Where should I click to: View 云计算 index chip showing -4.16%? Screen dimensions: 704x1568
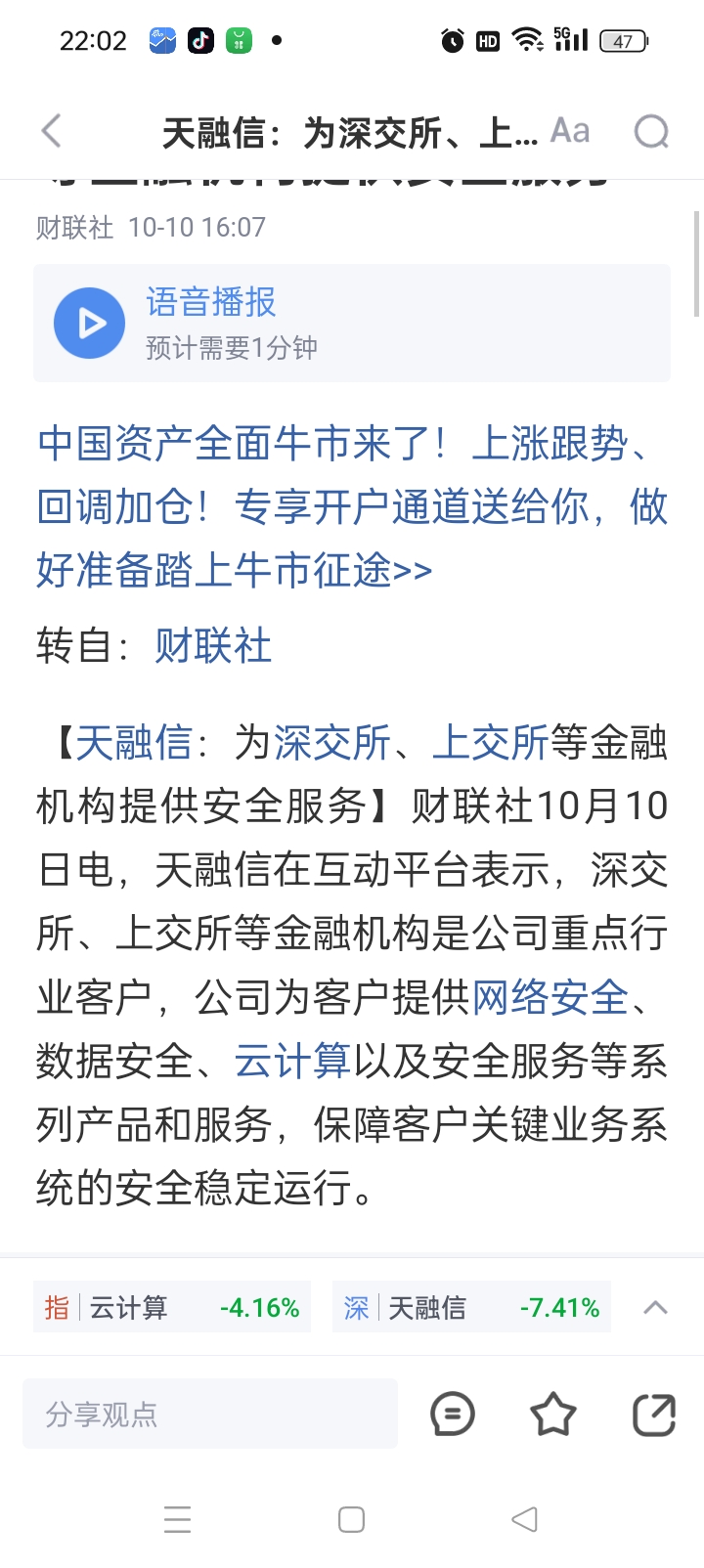coord(172,1307)
